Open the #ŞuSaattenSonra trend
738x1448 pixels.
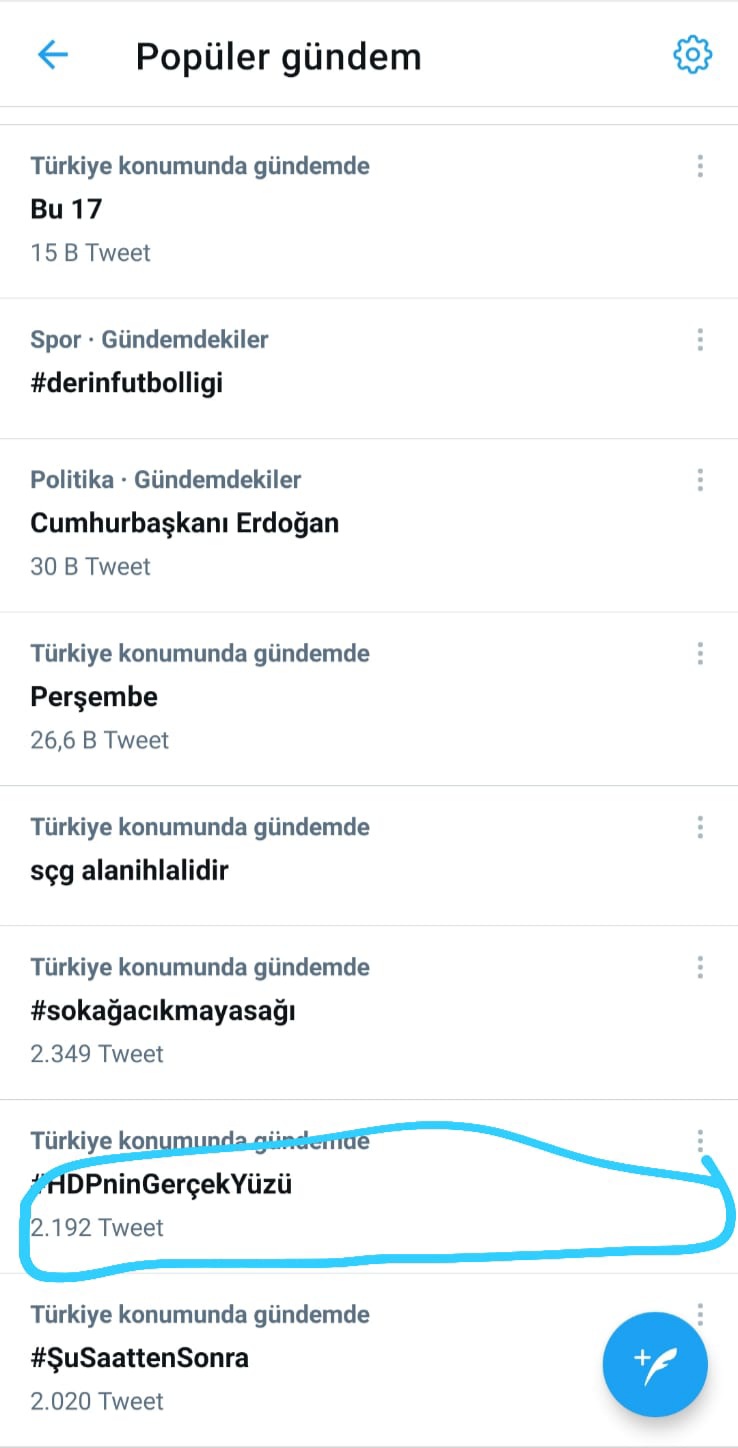[140, 1358]
